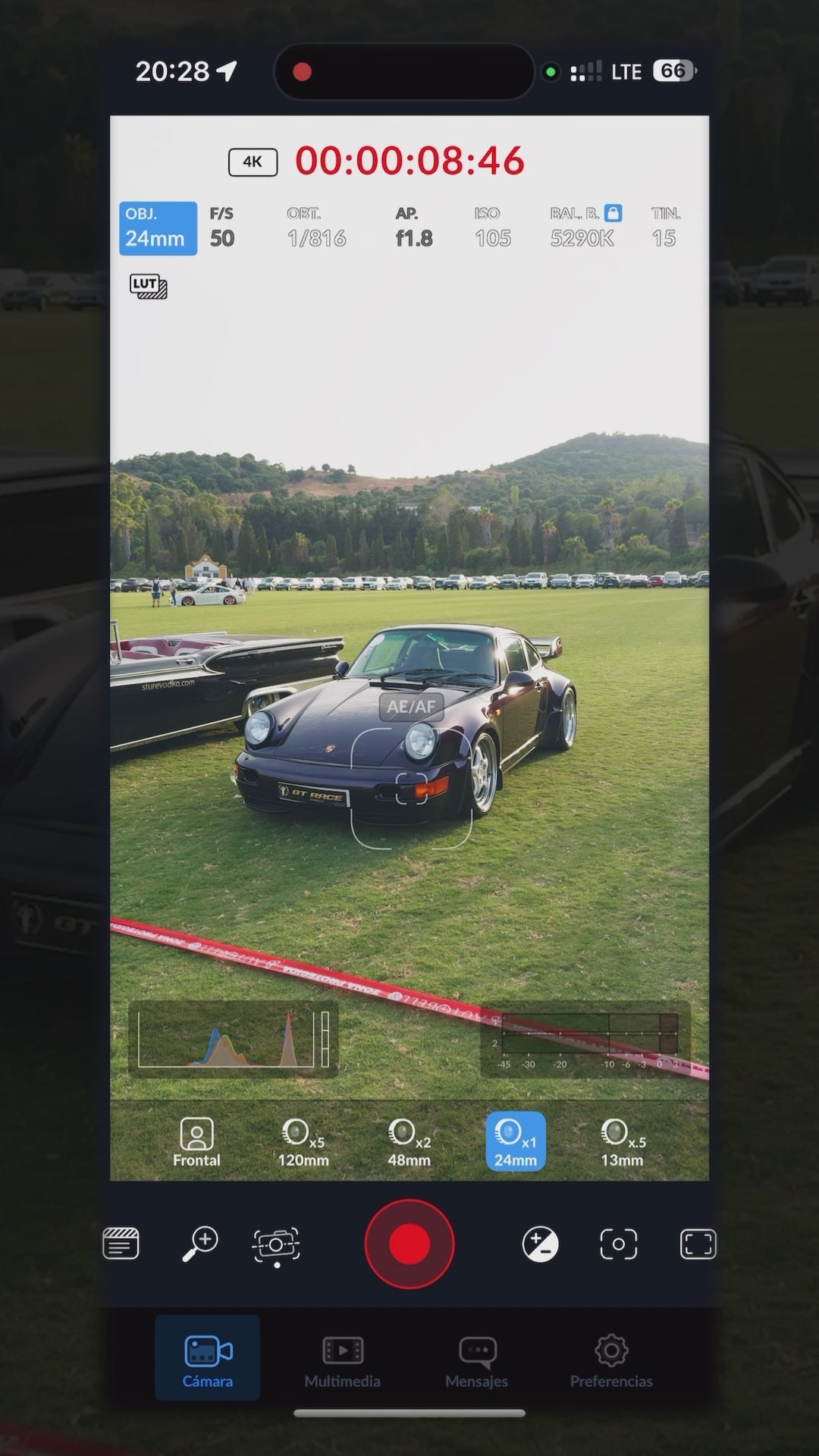Open the slate clapperboard icon

pos(121,1244)
